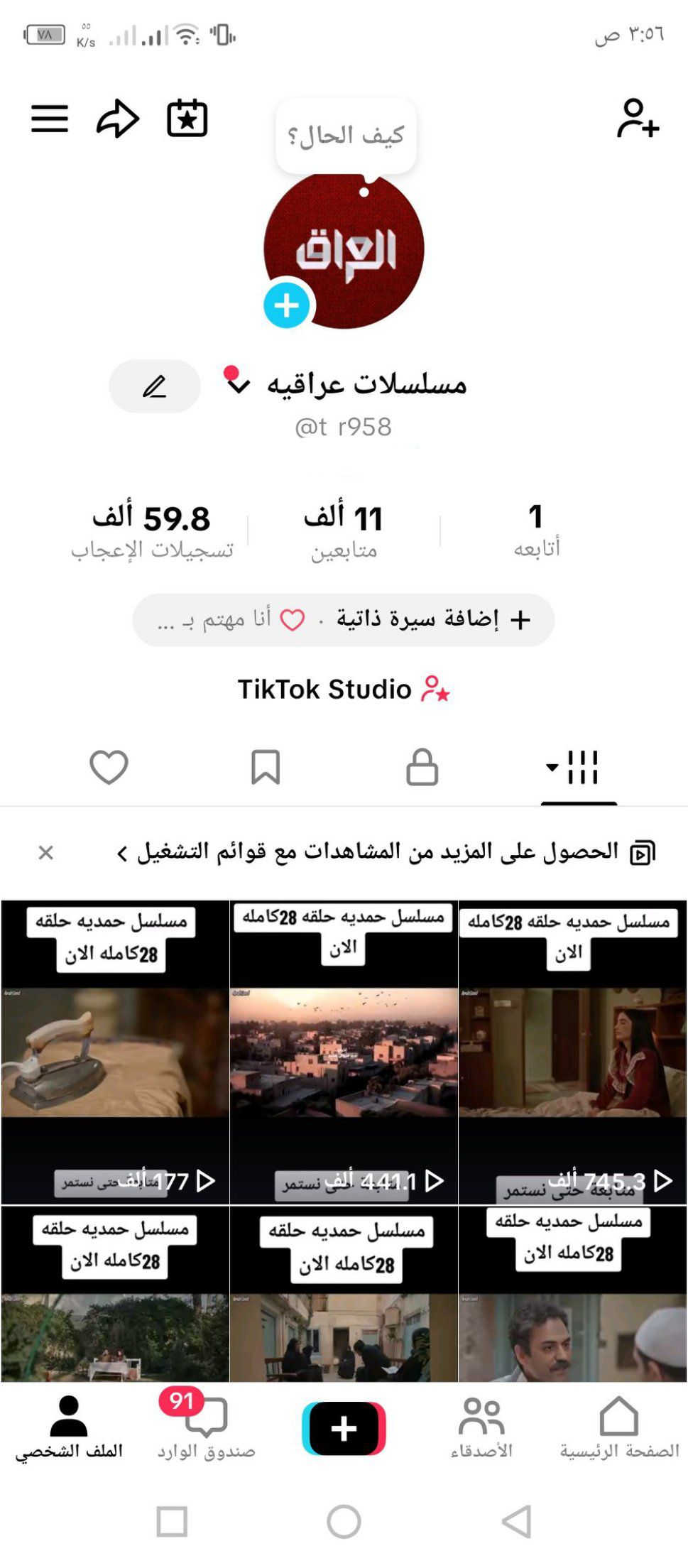Viewport: 688px width, 1568px height.
Task: Share this profile
Action: coord(117,119)
